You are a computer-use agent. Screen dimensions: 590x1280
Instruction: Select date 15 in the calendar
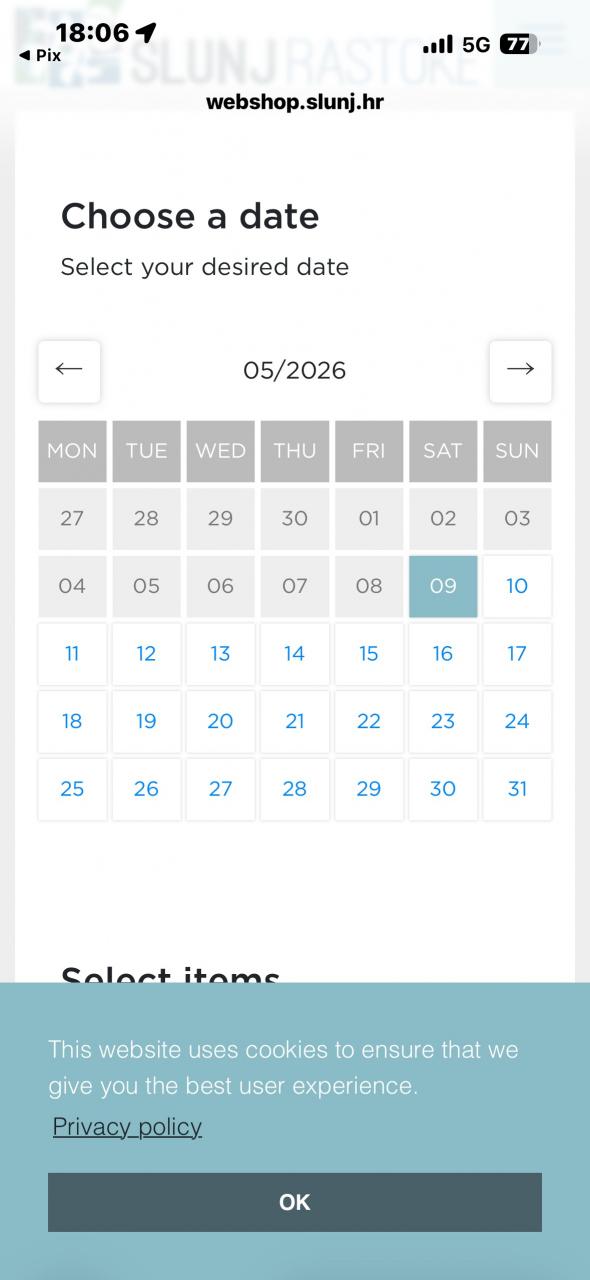point(369,654)
